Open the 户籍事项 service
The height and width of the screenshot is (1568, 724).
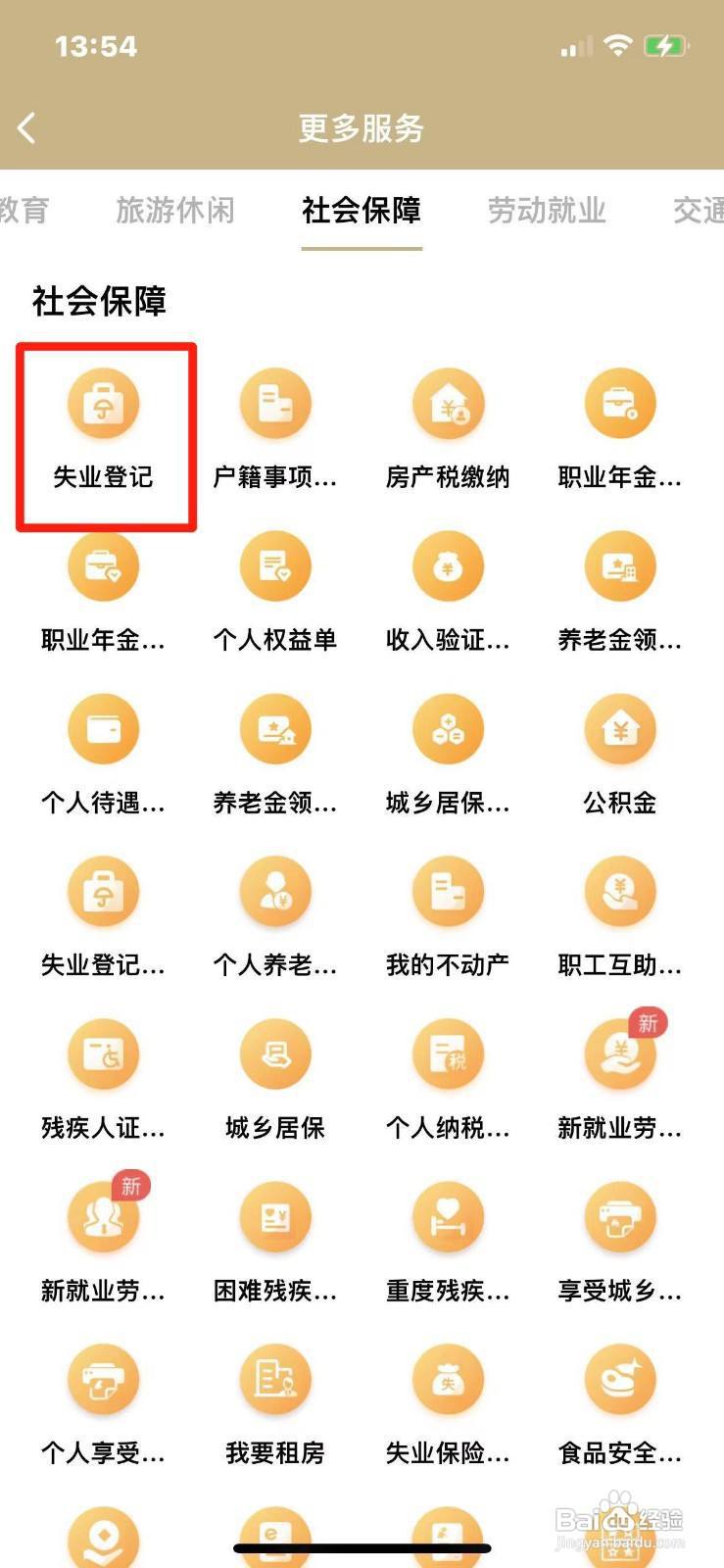[x=275, y=402]
